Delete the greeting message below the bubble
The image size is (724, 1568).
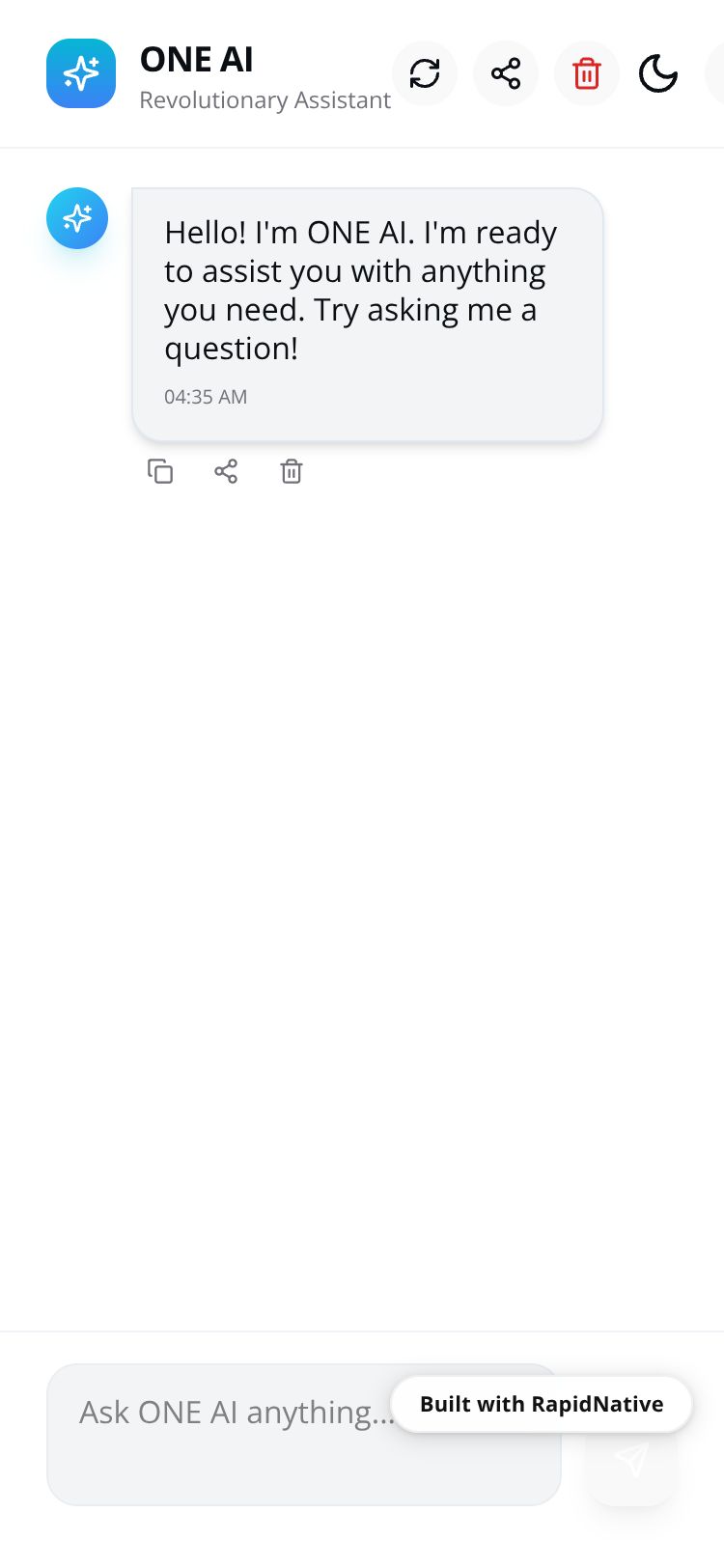[x=292, y=471]
